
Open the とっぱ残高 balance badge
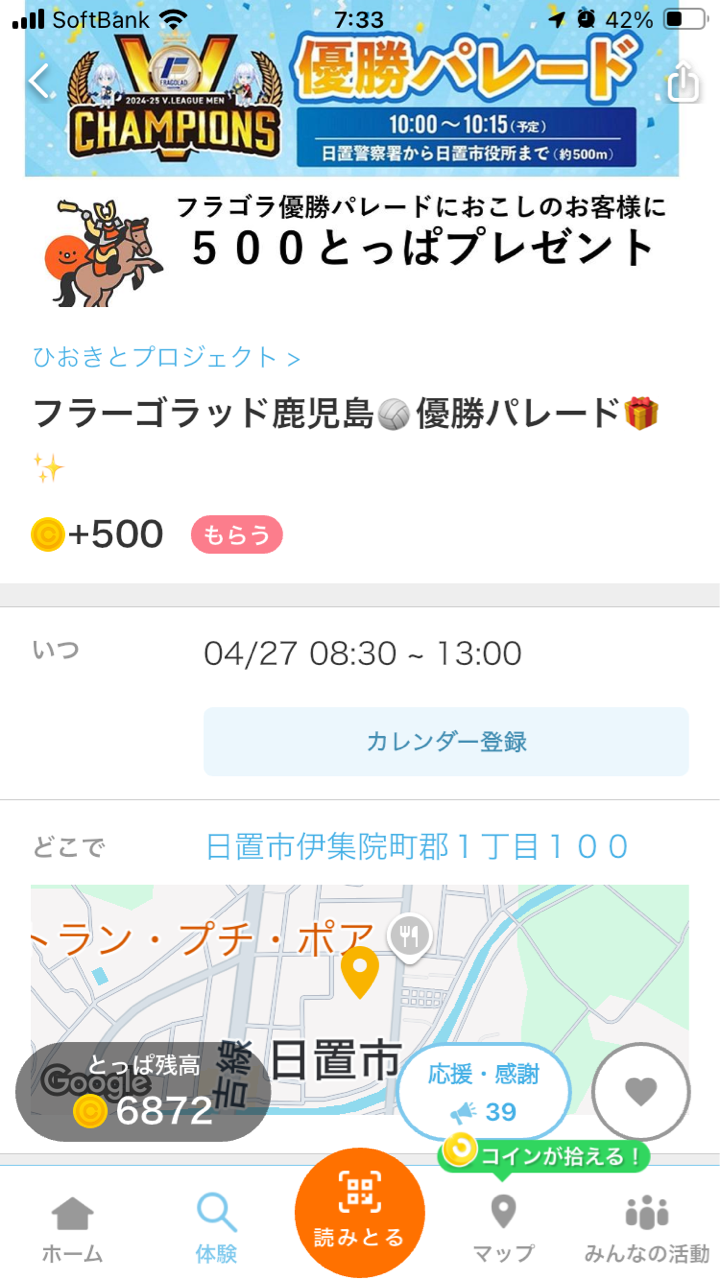point(143,1092)
